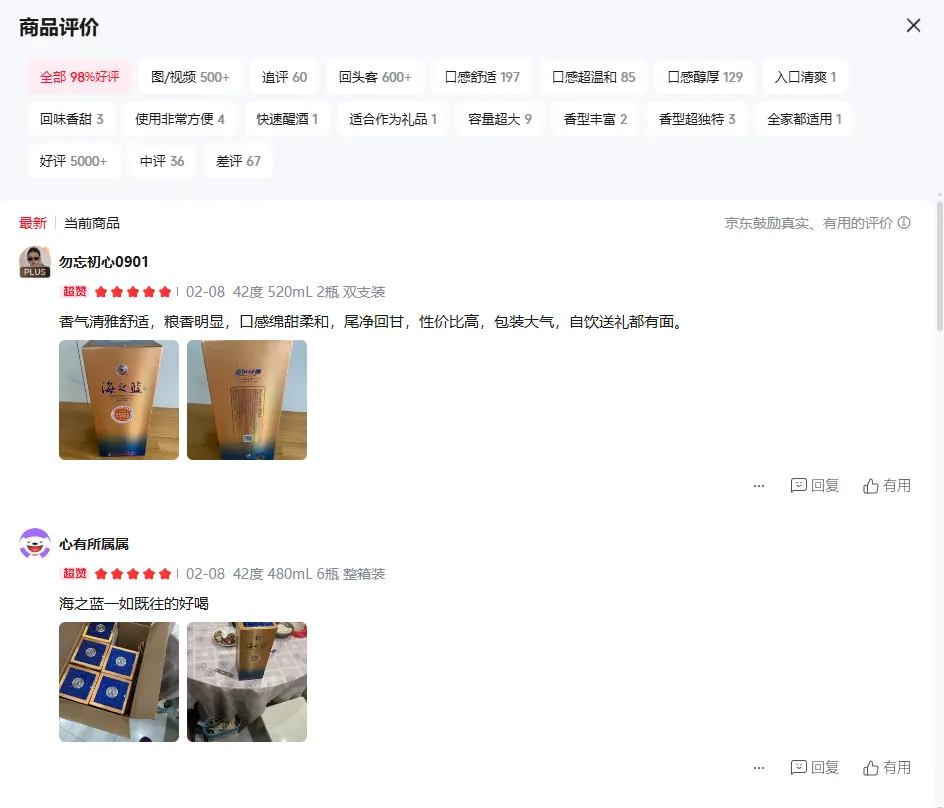Filter reviews by 图/视频 500+
Screen dimensions: 944x808
(190, 77)
